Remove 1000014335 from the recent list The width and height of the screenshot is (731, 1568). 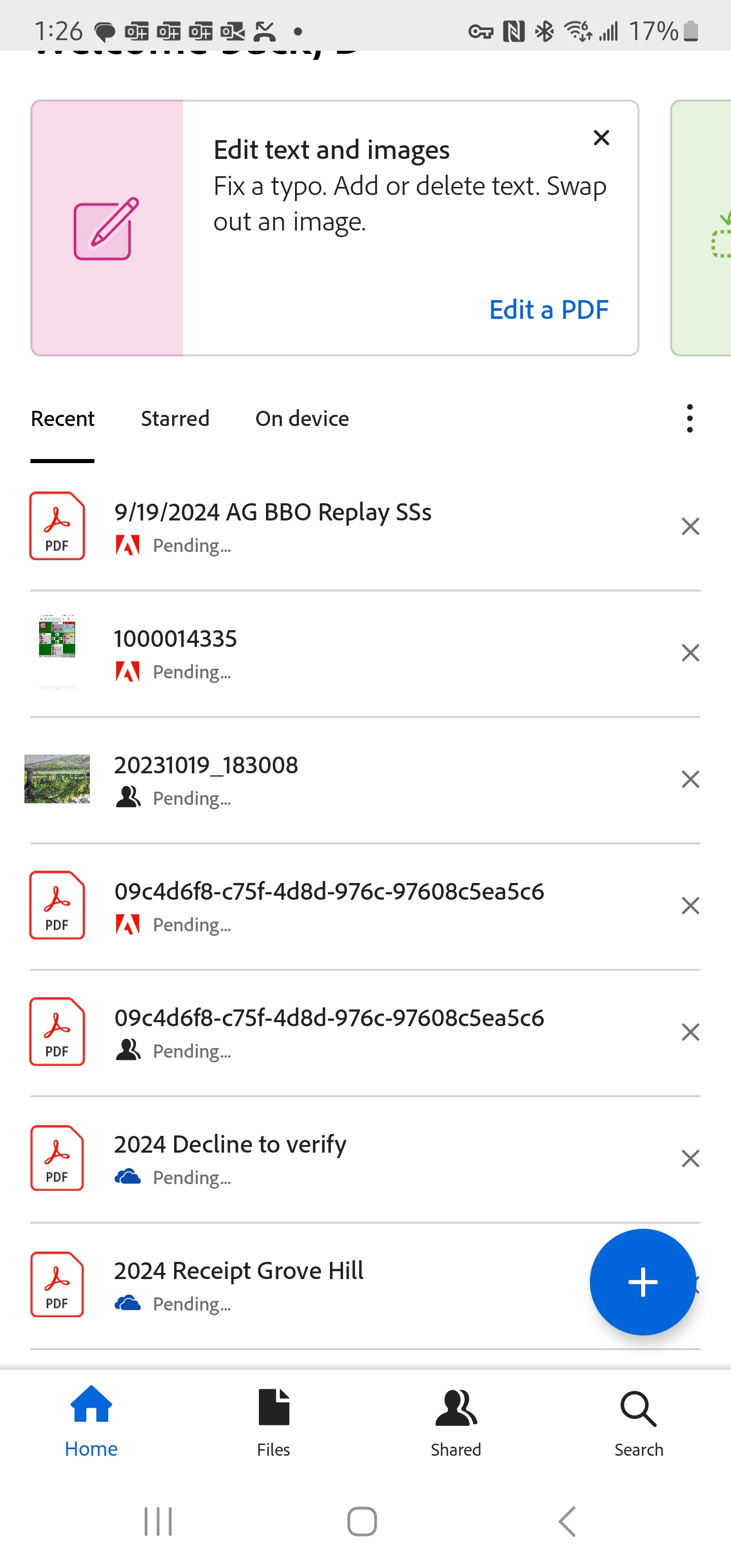tap(689, 653)
